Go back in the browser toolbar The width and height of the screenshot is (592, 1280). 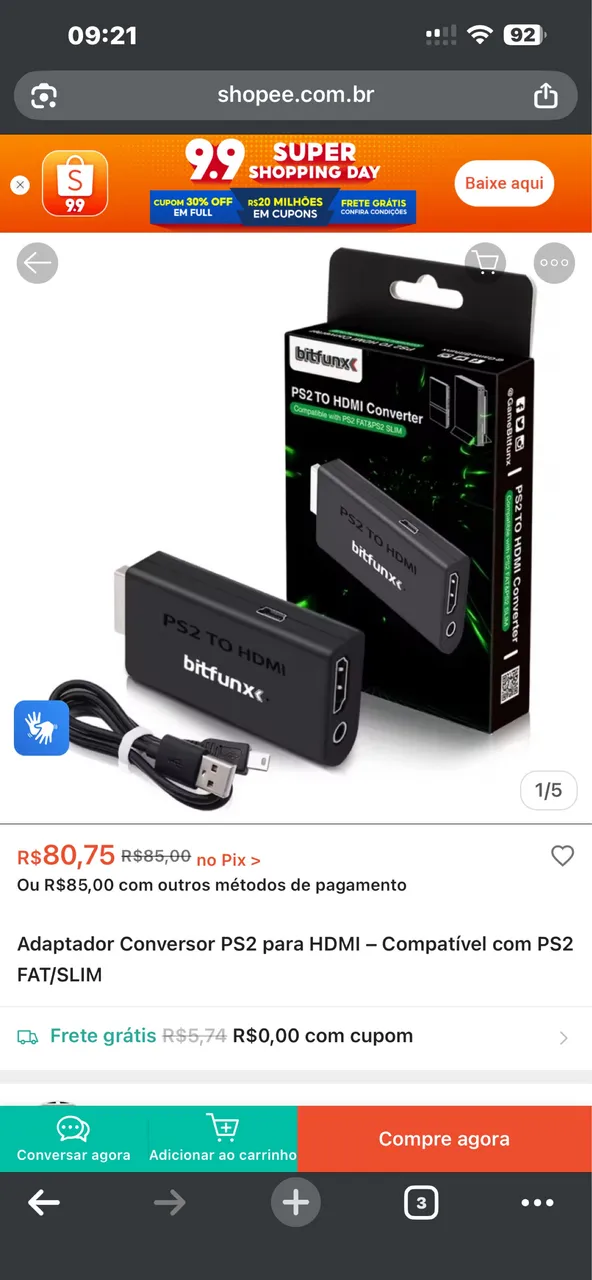[44, 1203]
